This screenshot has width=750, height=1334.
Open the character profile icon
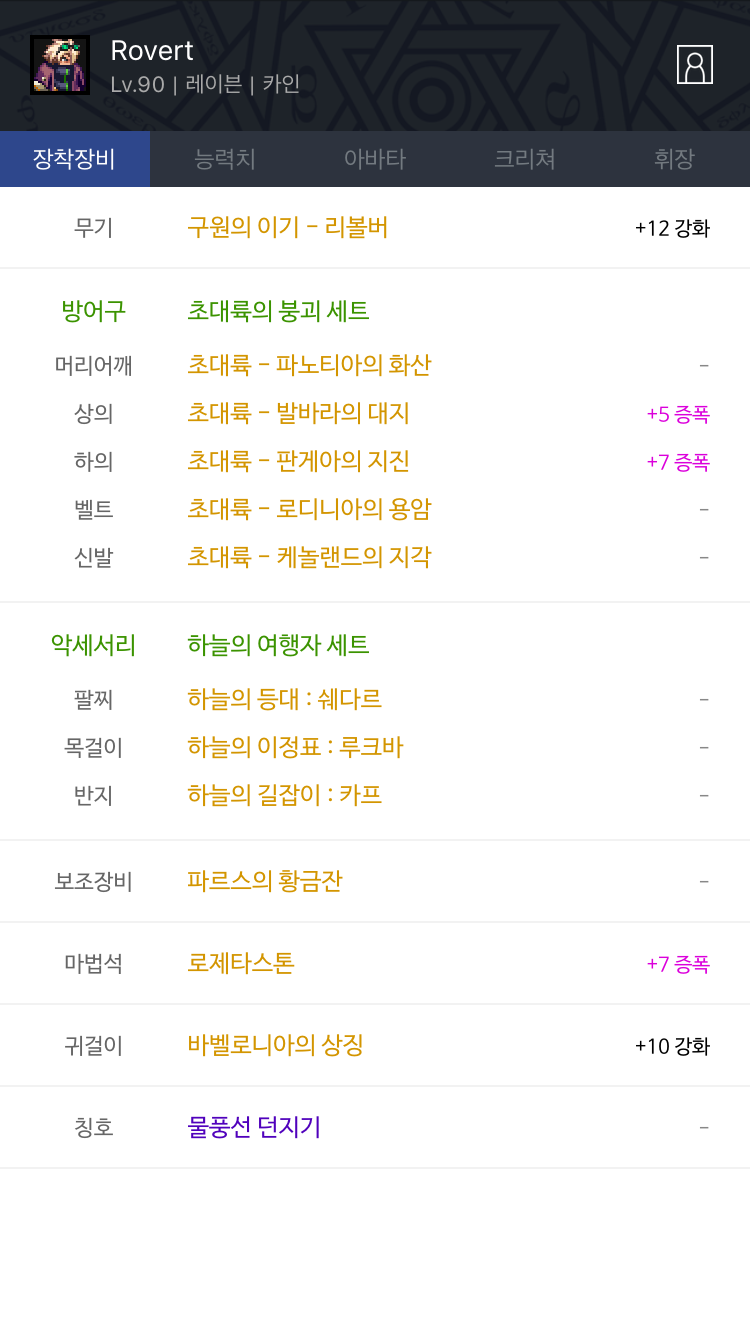click(x=694, y=65)
